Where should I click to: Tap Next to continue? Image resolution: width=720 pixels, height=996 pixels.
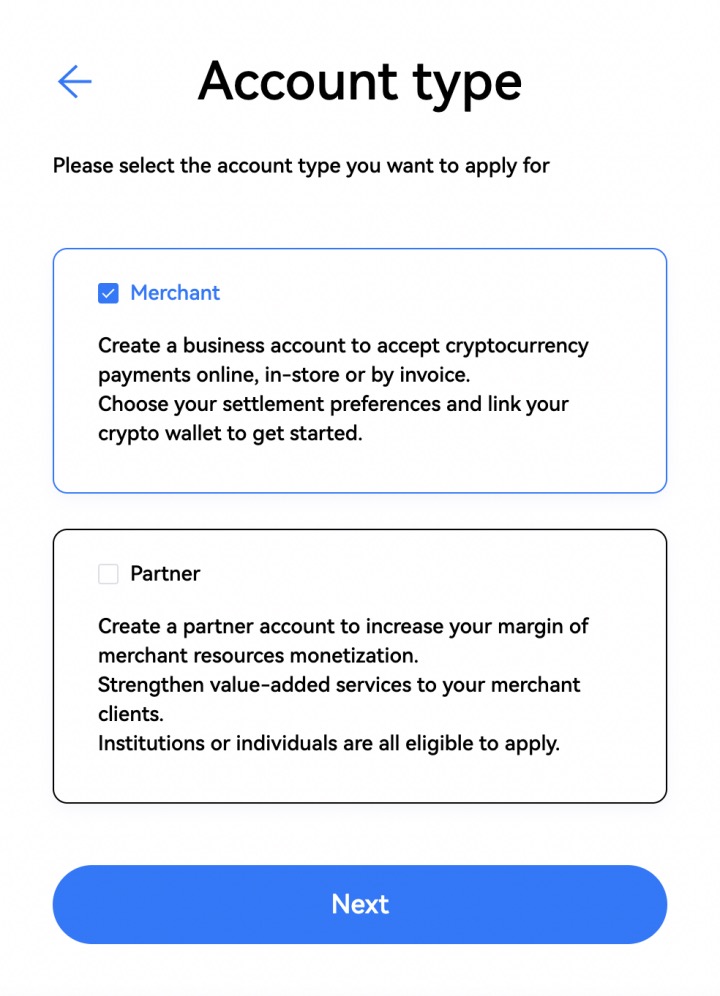[x=360, y=904]
